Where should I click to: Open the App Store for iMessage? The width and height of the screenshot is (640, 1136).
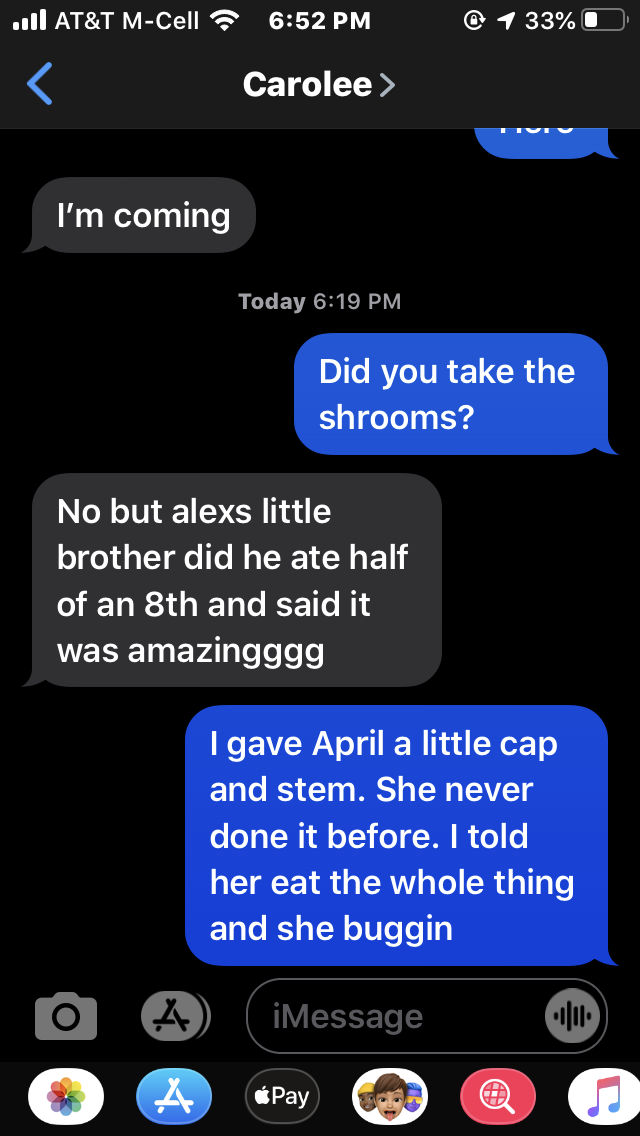coord(174,1096)
